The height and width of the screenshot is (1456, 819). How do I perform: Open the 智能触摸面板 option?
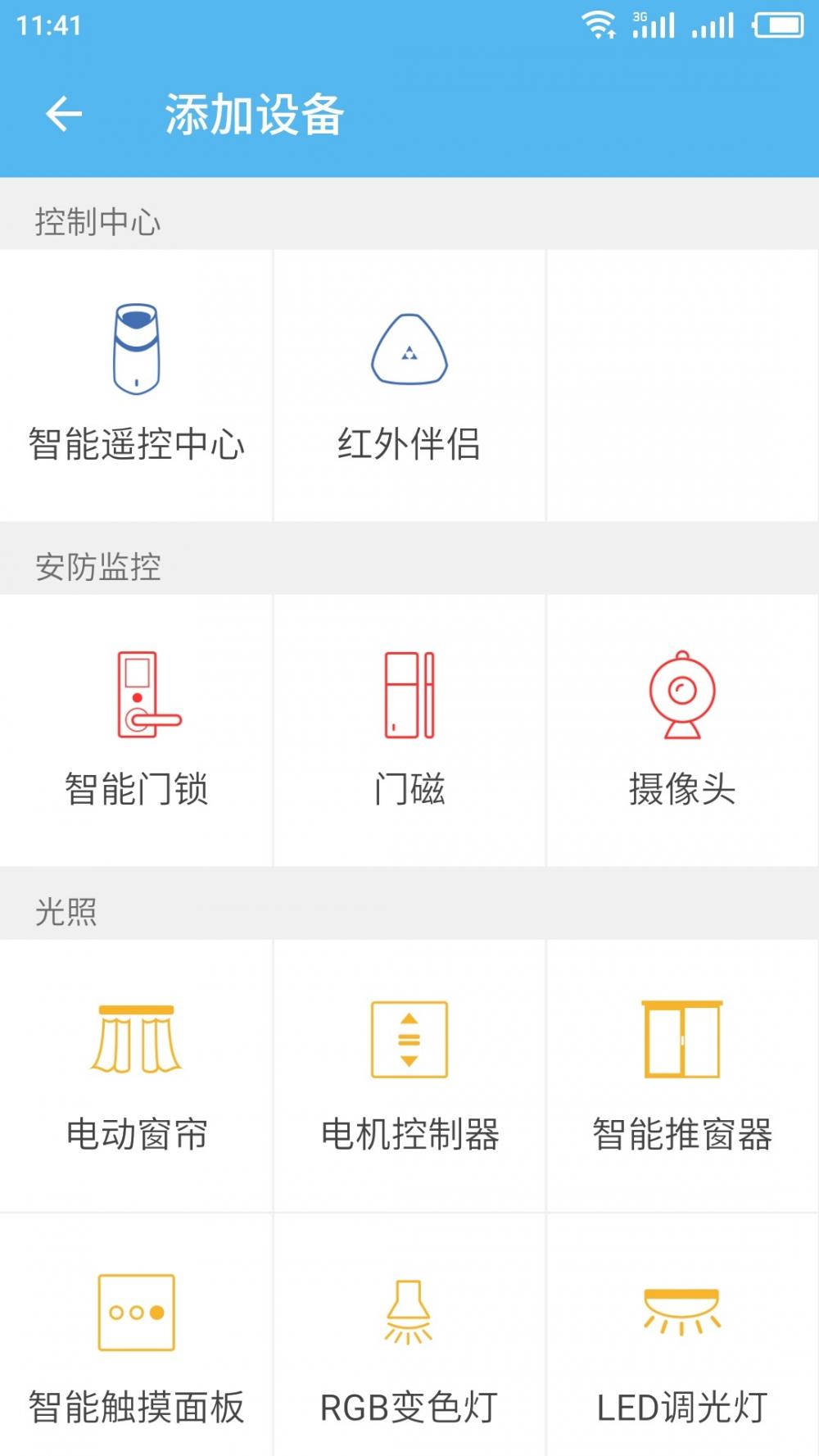tap(136, 1336)
